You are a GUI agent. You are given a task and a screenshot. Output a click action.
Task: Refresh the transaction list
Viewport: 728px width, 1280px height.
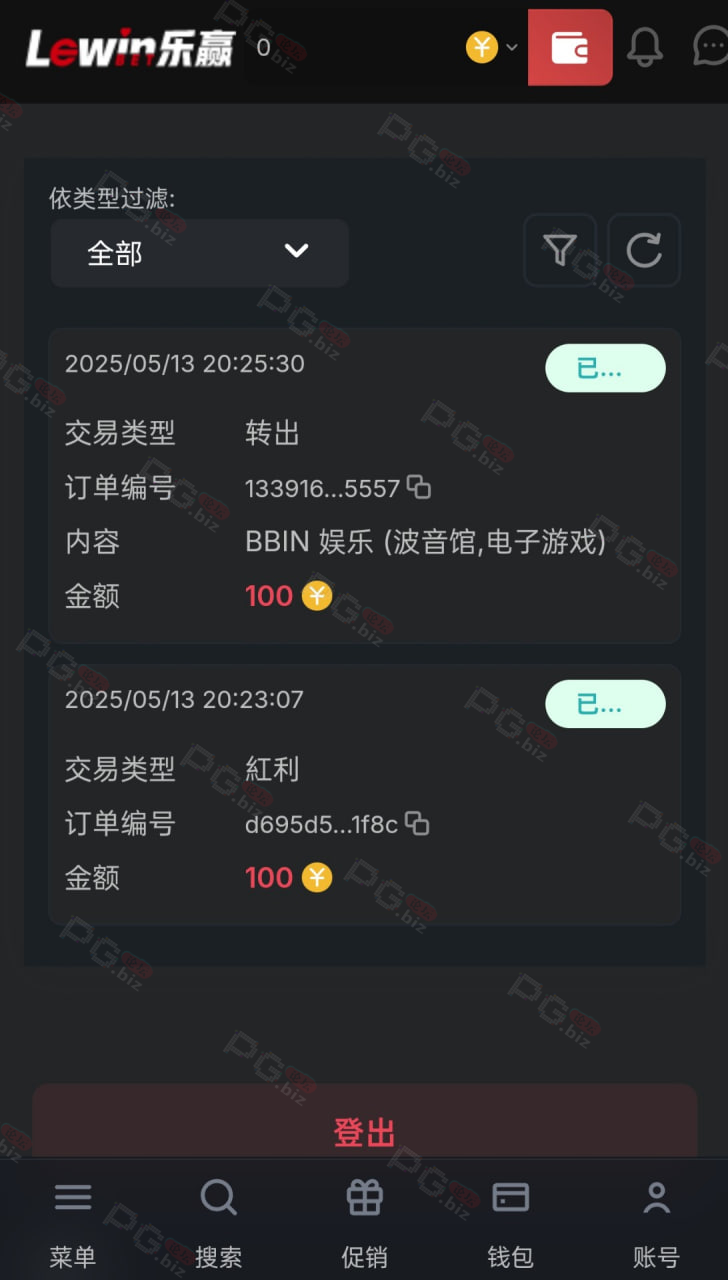(644, 250)
